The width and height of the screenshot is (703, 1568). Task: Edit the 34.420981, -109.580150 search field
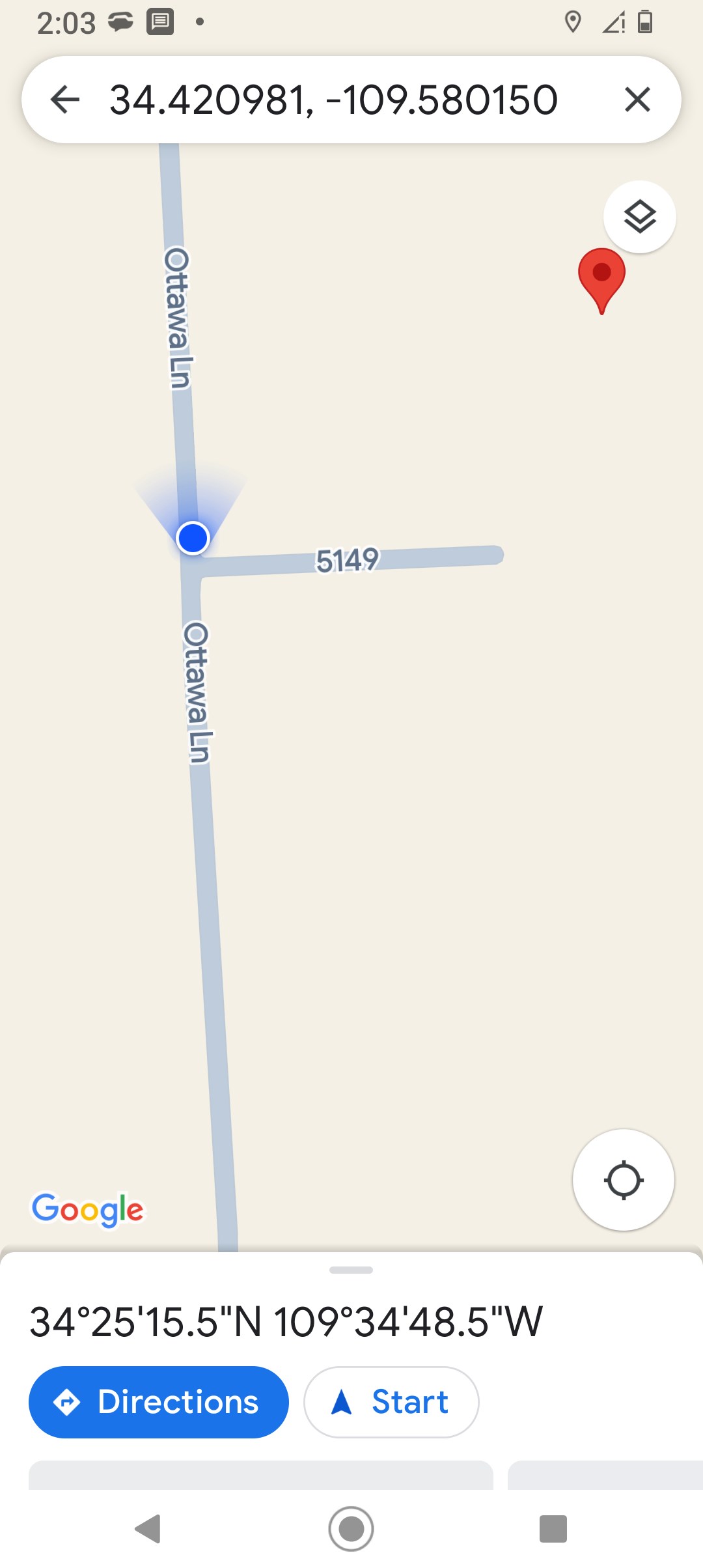click(x=333, y=100)
